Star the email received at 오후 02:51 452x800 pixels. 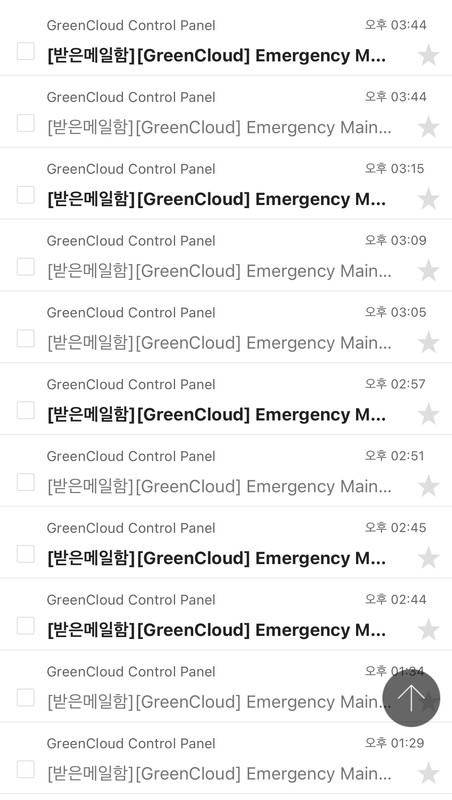pyautogui.click(x=429, y=486)
